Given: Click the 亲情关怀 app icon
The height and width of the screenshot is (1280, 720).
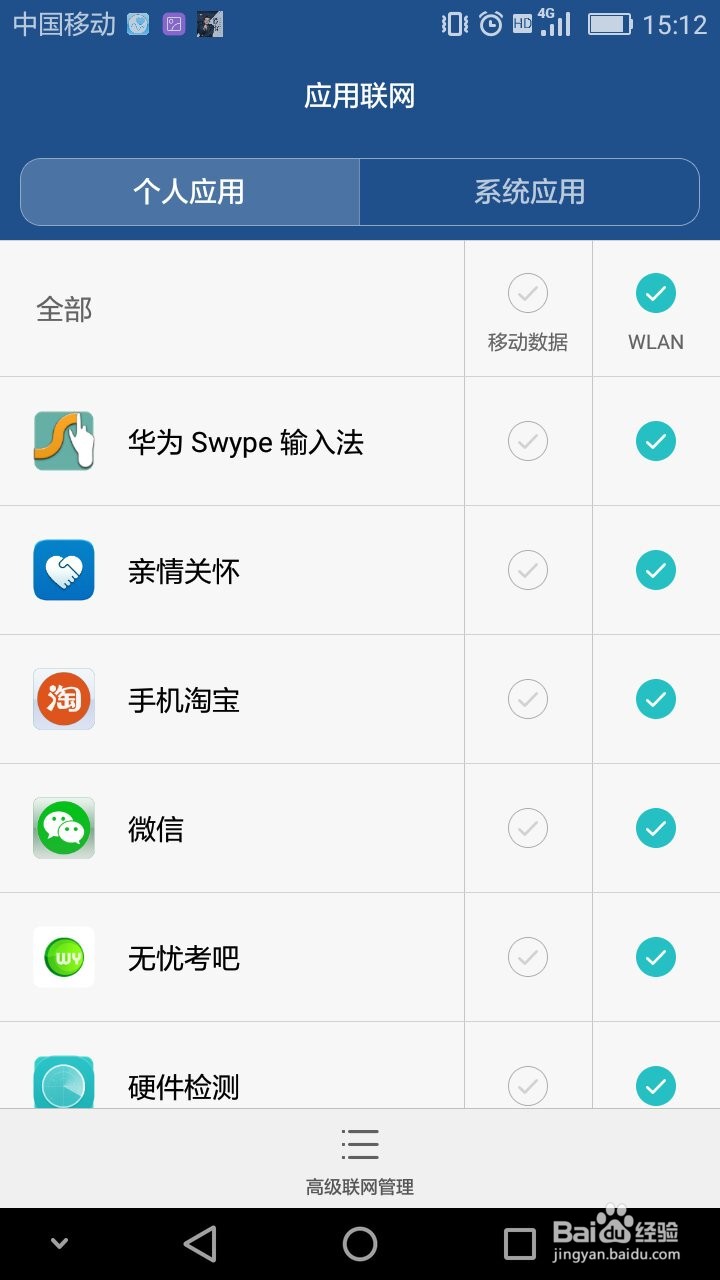Looking at the screenshot, I should [x=63, y=570].
